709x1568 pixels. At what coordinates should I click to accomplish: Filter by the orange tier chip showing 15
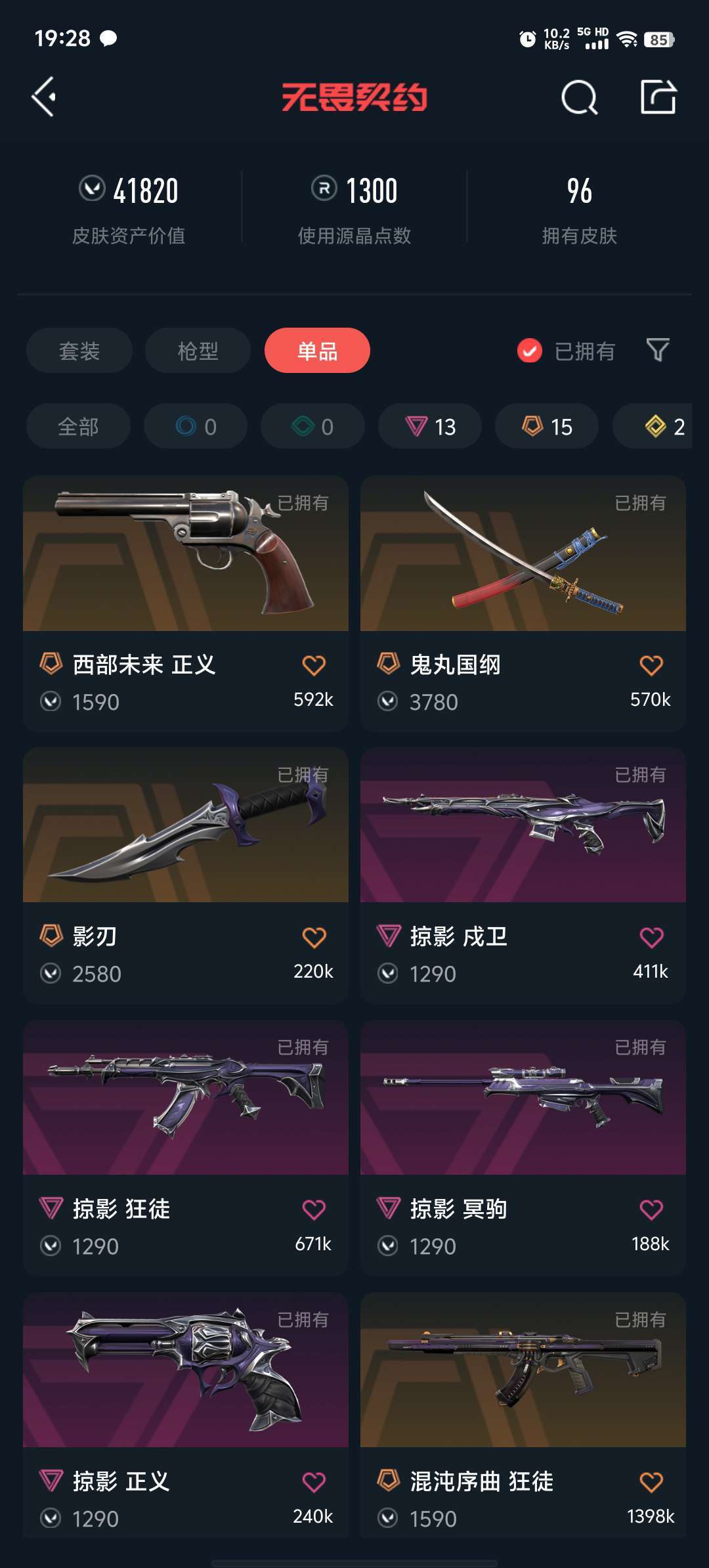click(547, 426)
